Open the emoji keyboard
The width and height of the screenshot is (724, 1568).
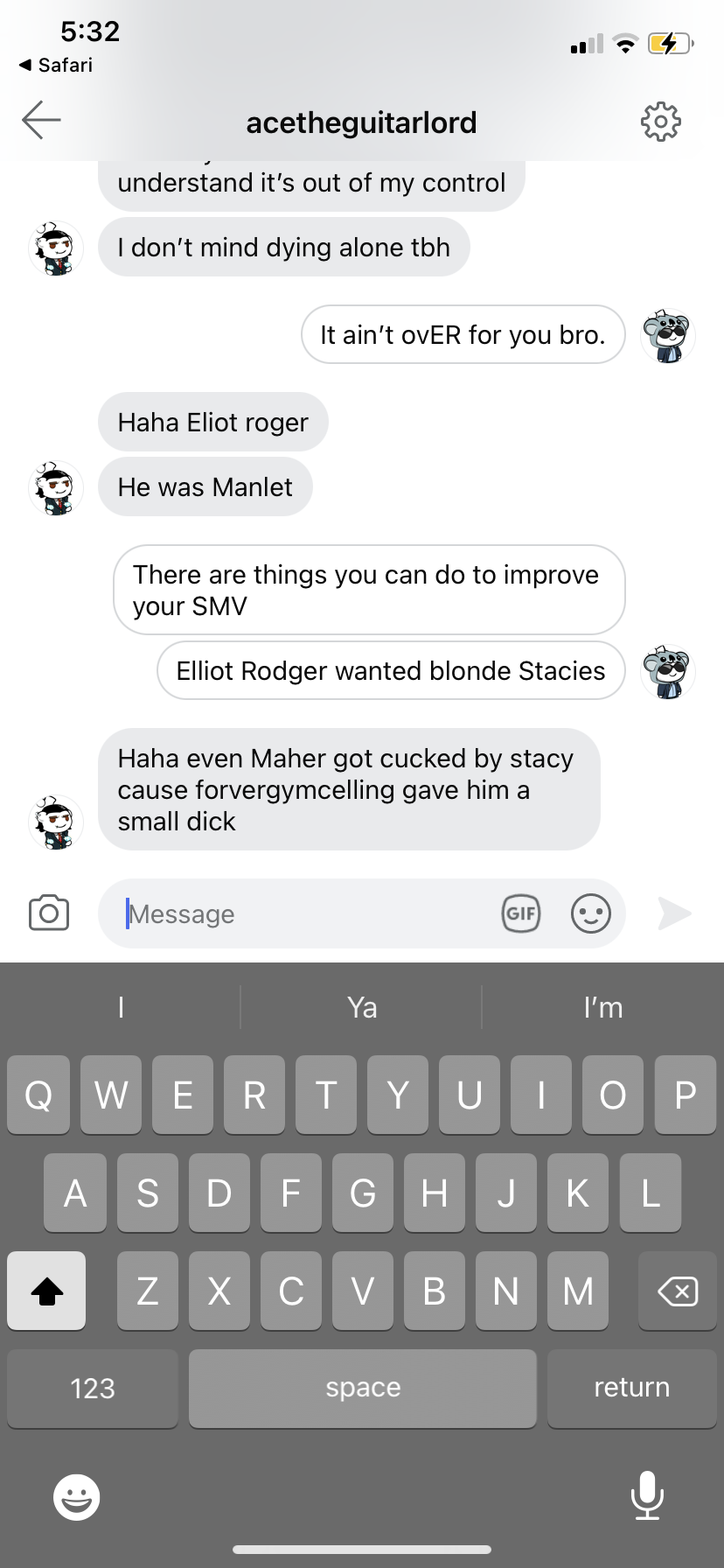click(x=77, y=1497)
